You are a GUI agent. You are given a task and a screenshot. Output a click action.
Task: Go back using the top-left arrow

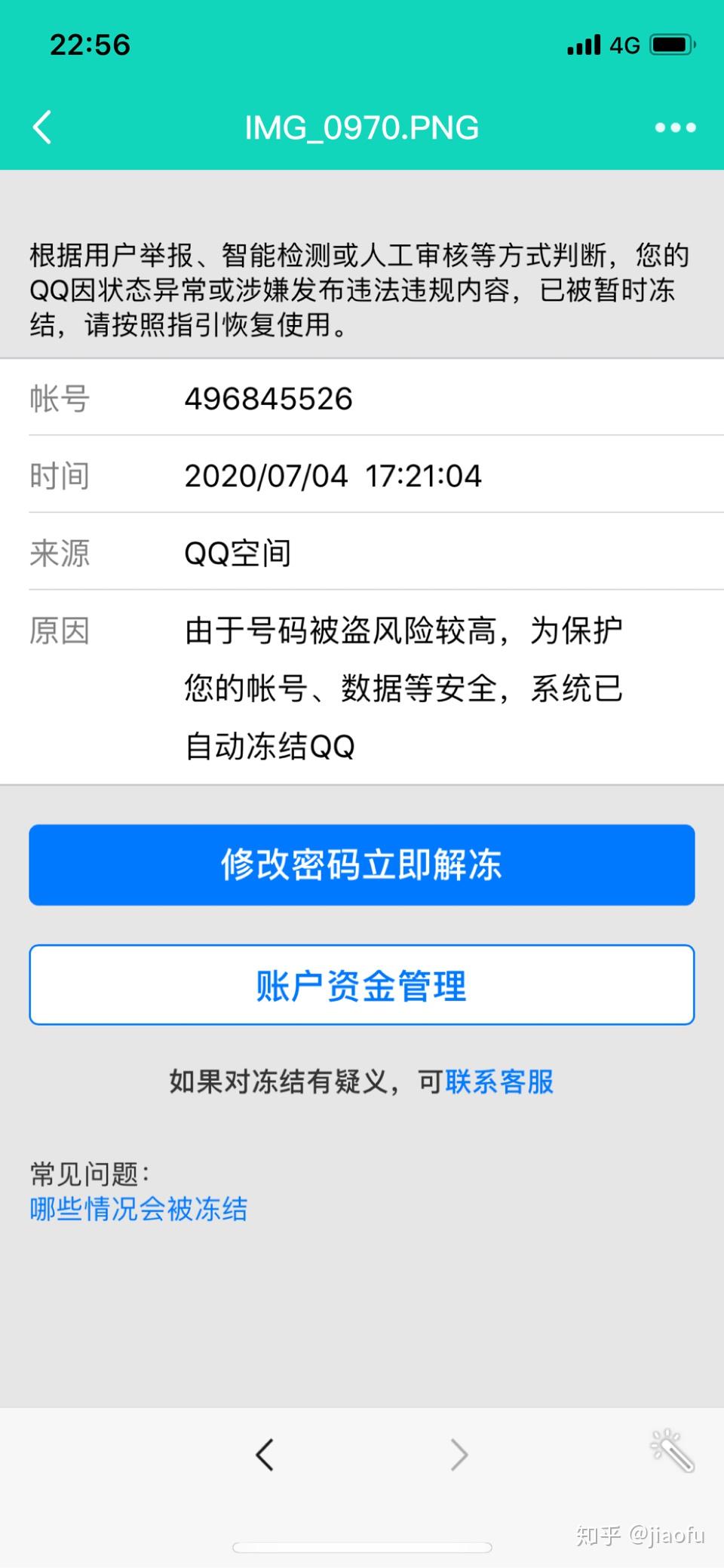43,127
